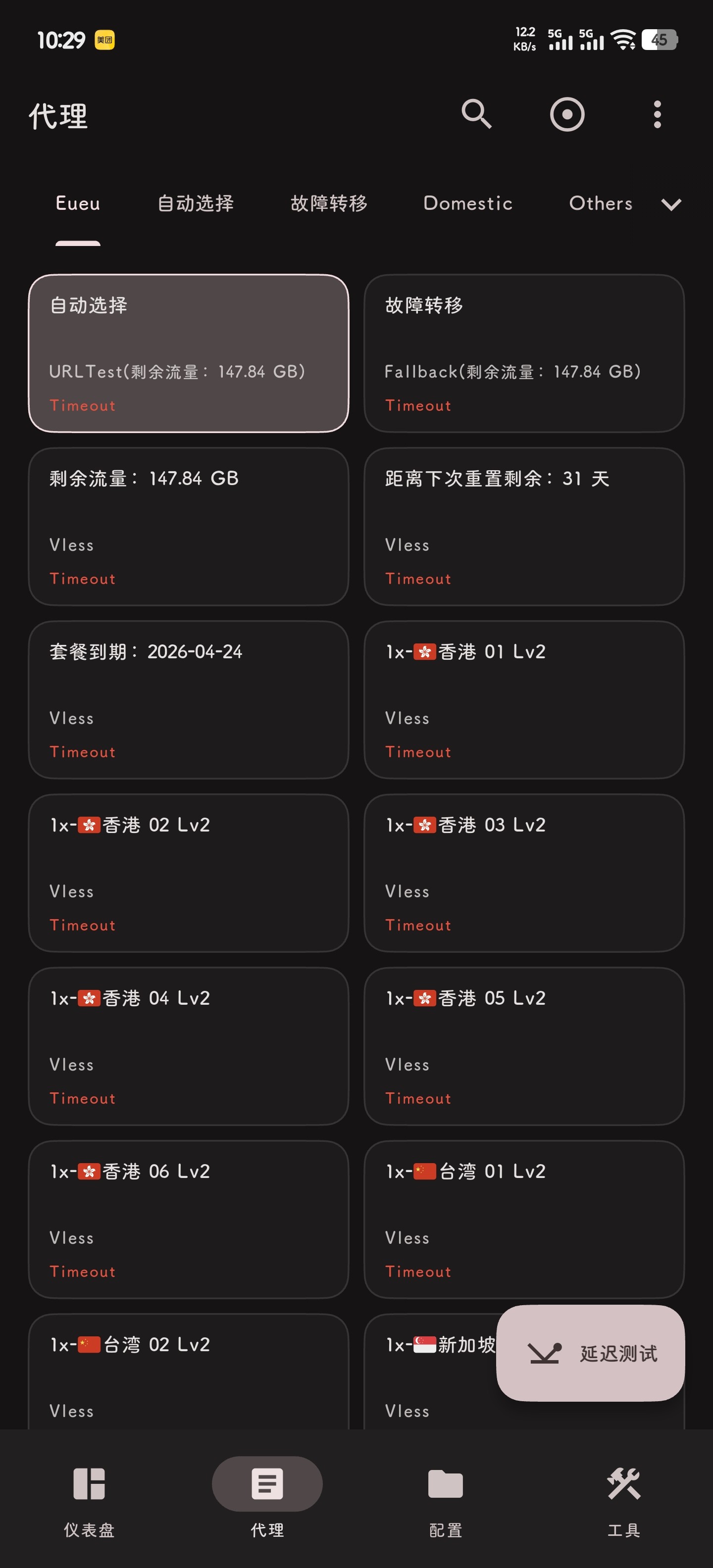The image size is (713, 1568).
Task: Expand the proxy group tabs chevron
Action: coord(671,204)
